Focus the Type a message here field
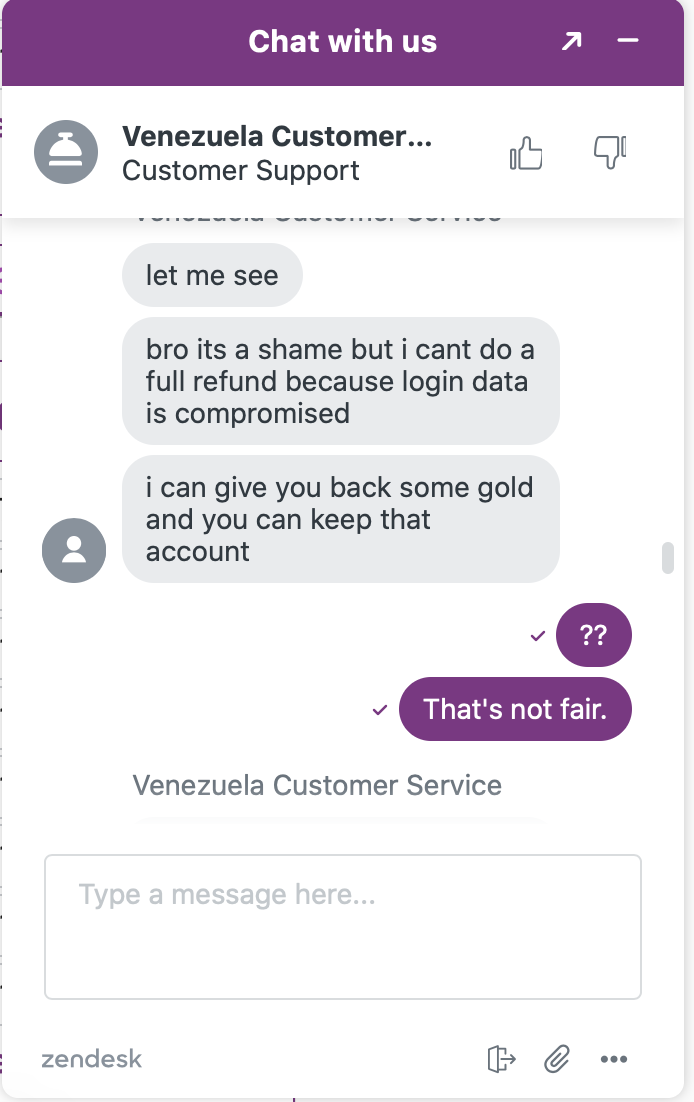The height and width of the screenshot is (1102, 694). 343,926
